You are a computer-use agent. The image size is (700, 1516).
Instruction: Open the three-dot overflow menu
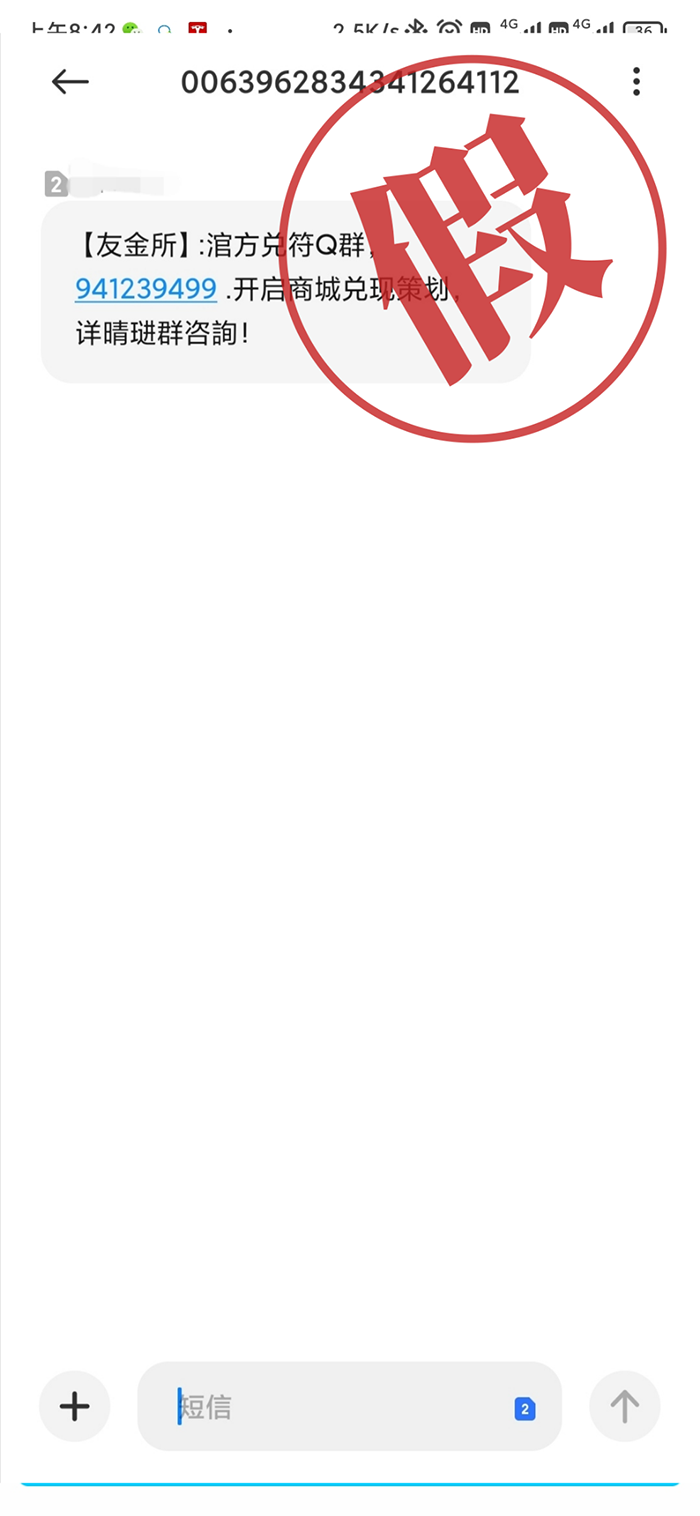coord(636,82)
